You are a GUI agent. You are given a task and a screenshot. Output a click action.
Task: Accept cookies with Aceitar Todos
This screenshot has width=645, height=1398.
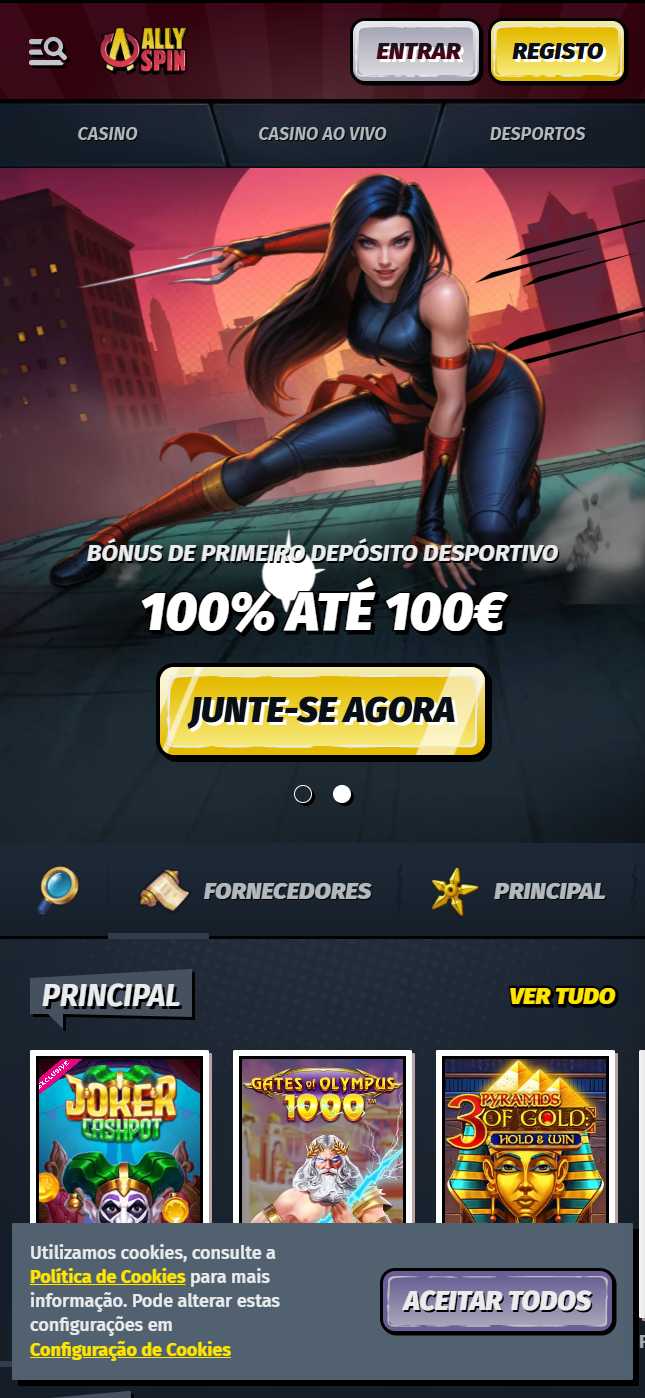click(x=497, y=1301)
